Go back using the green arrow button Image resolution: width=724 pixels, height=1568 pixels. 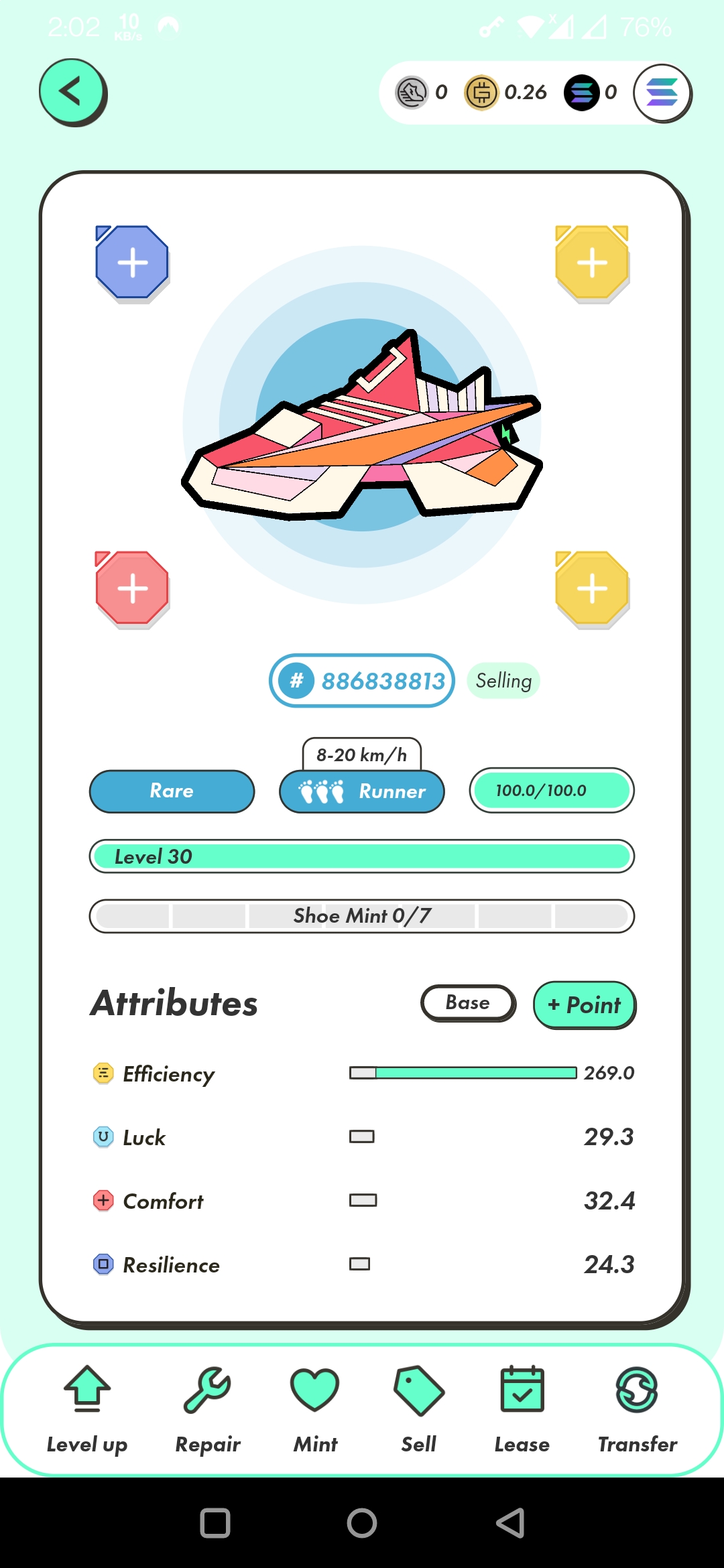pos(72,92)
